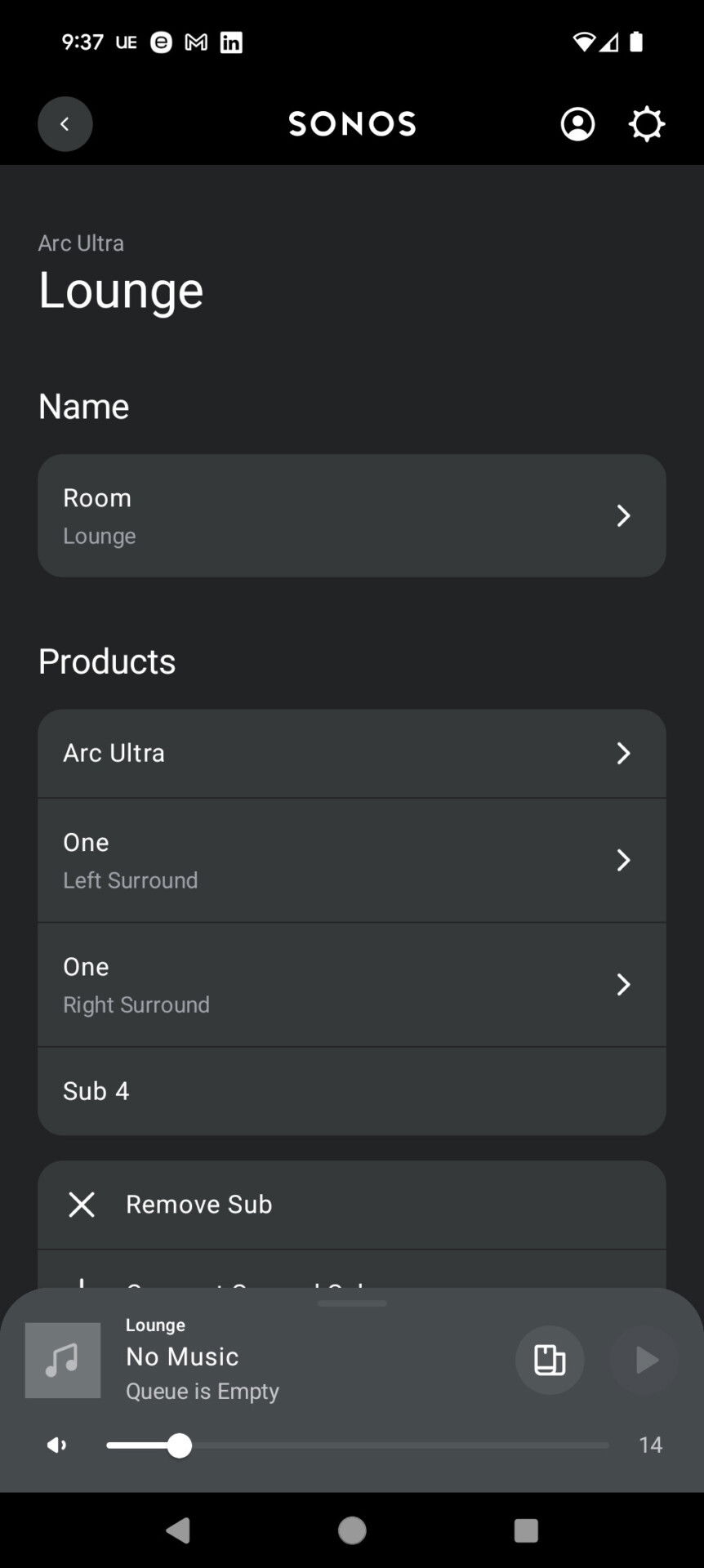Open the One Left Surround speaker
Image resolution: width=704 pixels, height=1568 pixels.
tap(352, 861)
